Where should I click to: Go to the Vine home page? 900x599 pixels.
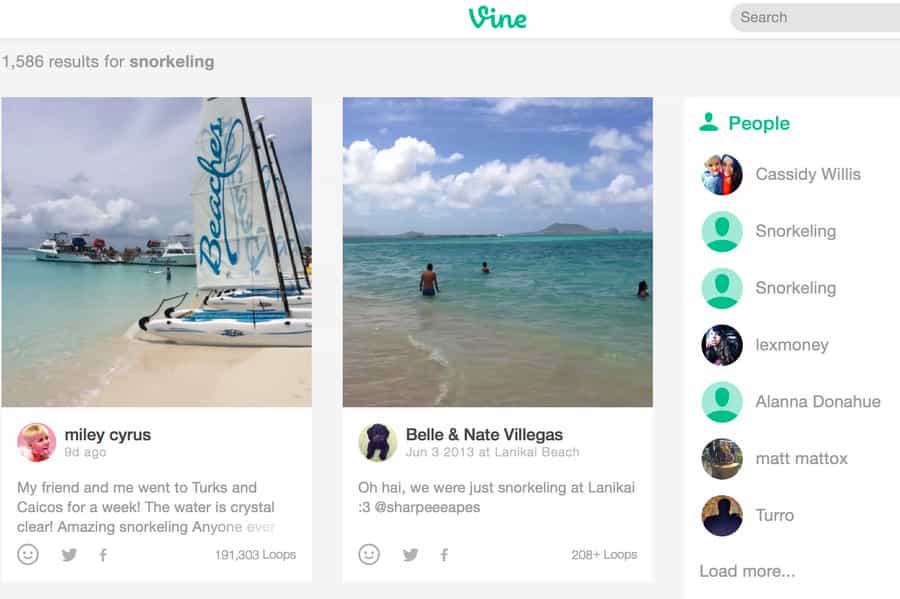(497, 17)
